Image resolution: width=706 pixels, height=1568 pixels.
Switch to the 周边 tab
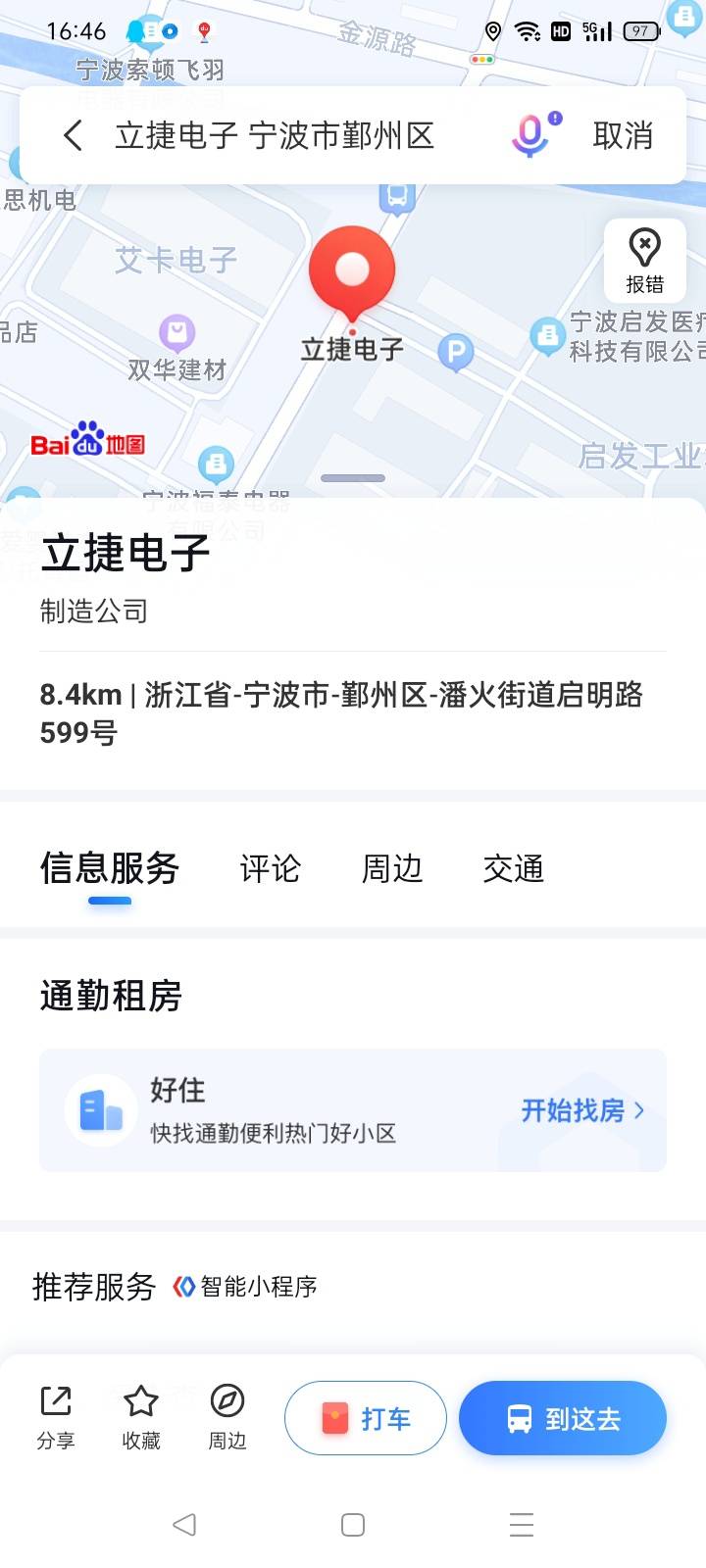pyautogui.click(x=392, y=868)
